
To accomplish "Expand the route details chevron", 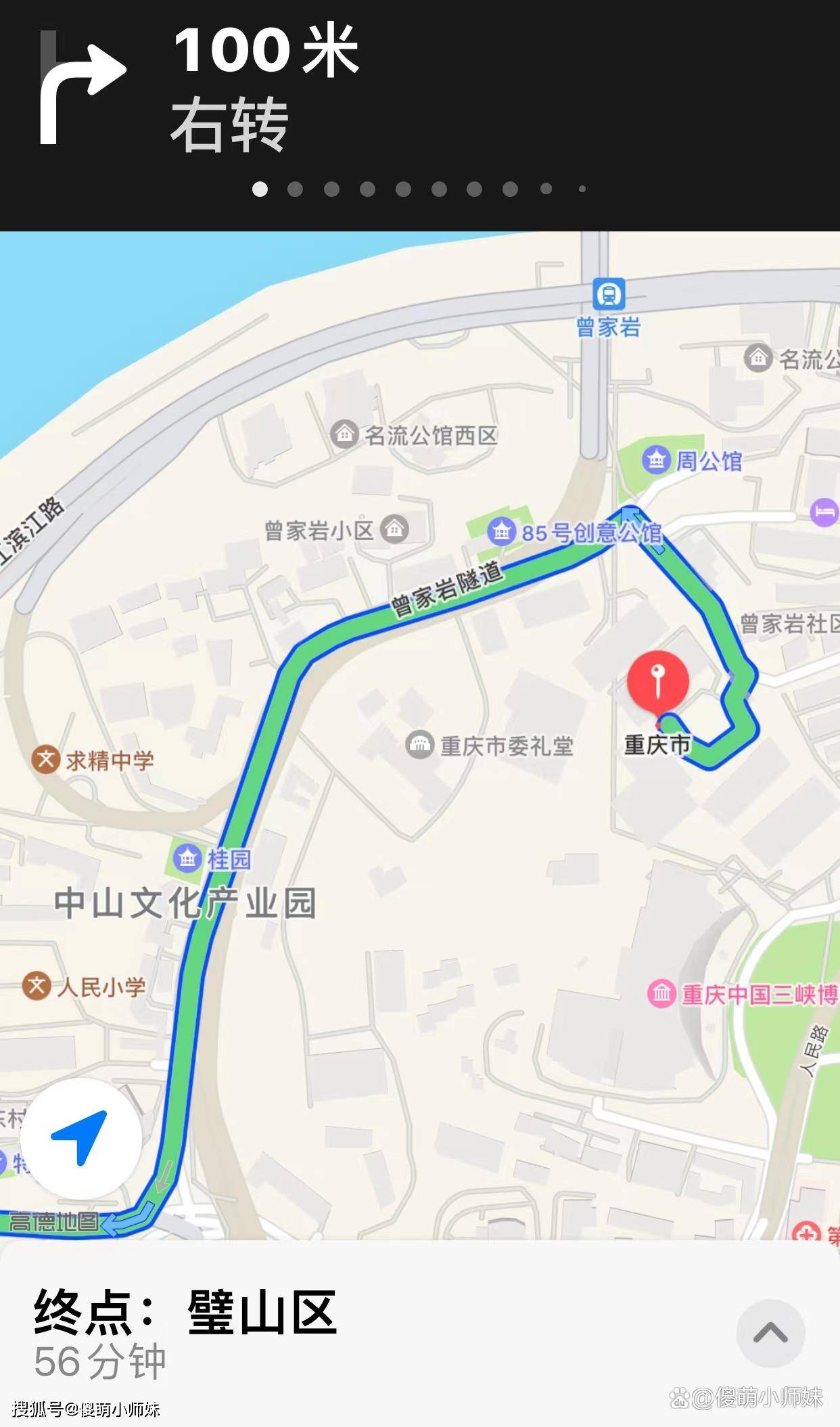I will (770, 1332).
